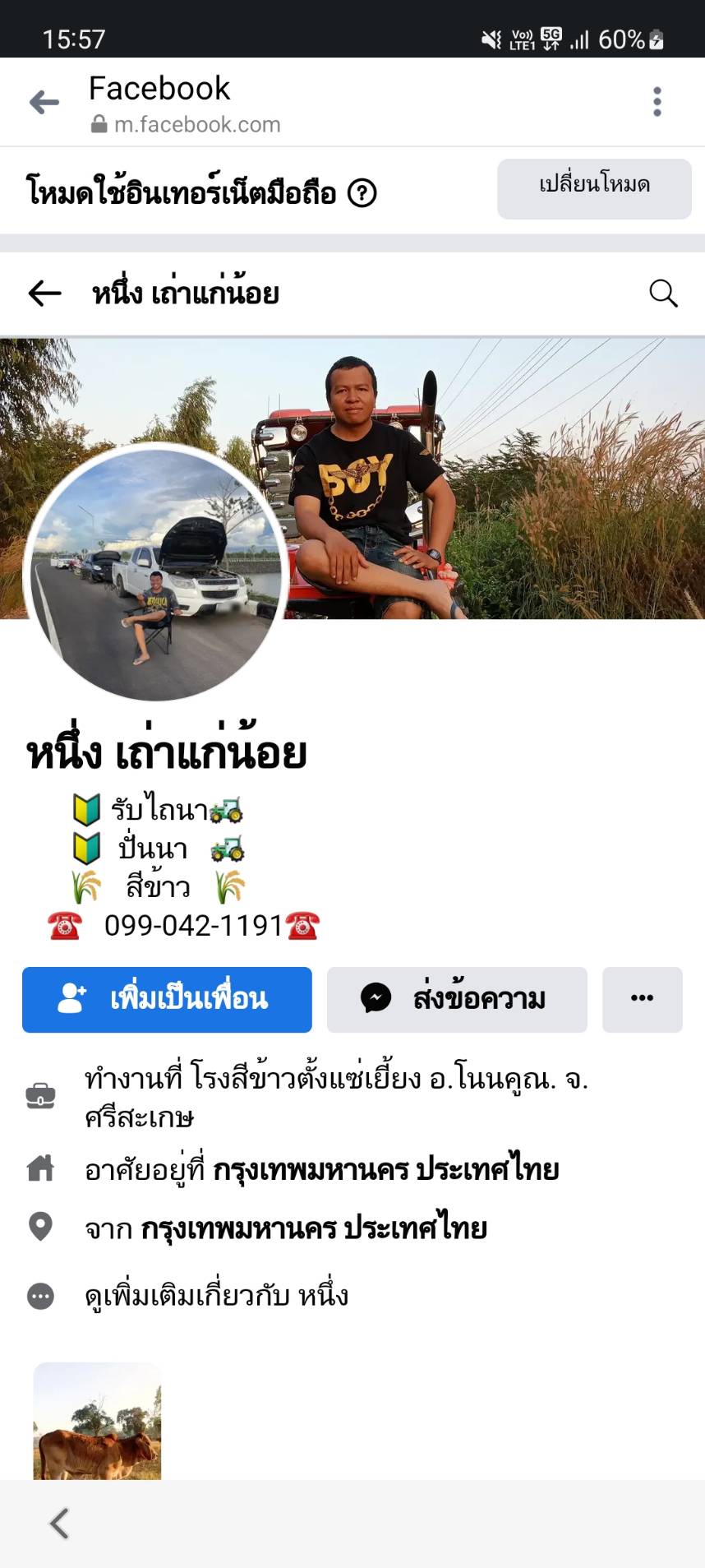Open the circular profile picture
The height and width of the screenshot is (1568, 705).
click(x=156, y=573)
